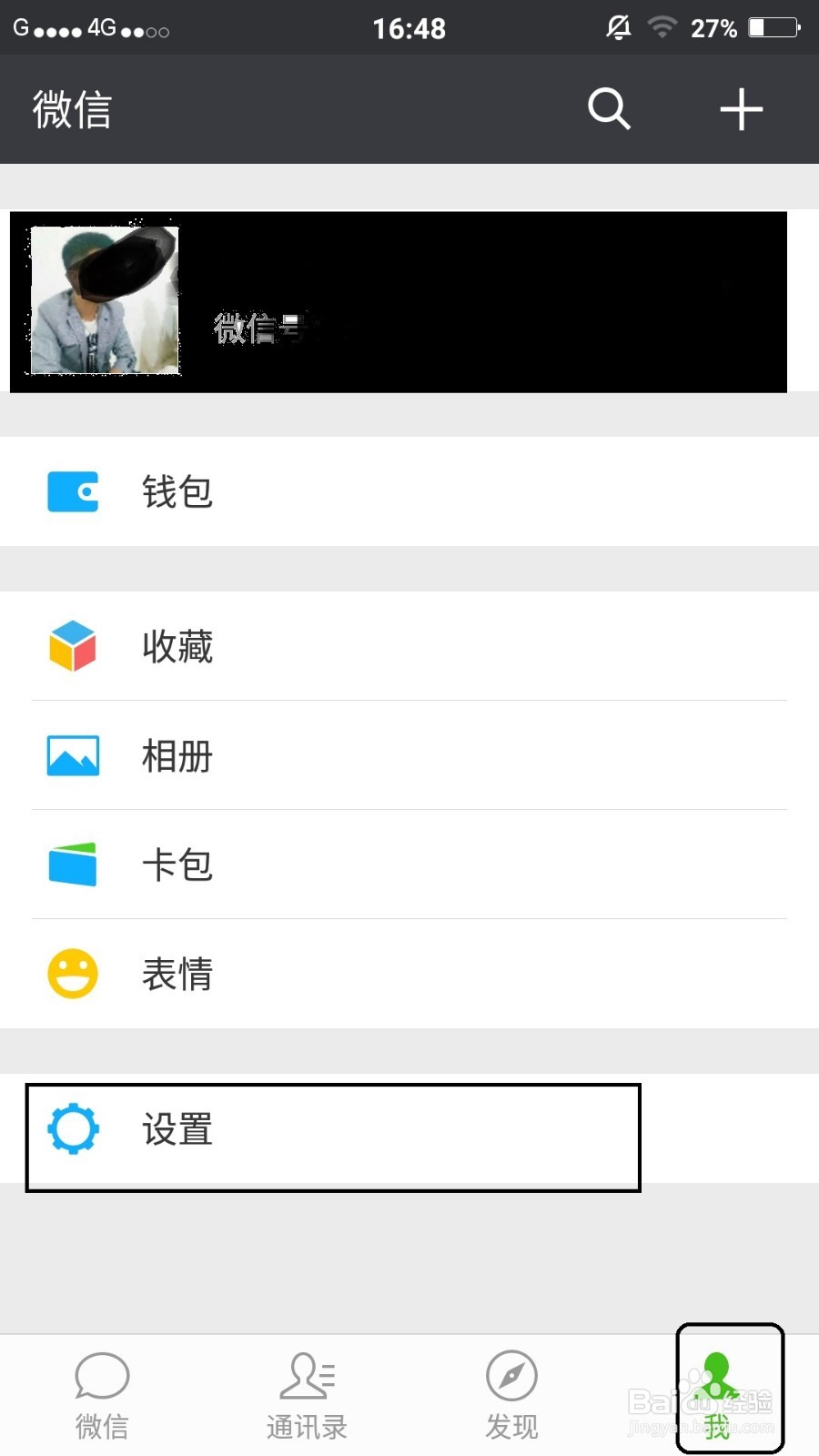This screenshot has height=1456, width=819.
Task: Select the Favorites (收藏) cube icon
Action: tap(73, 646)
